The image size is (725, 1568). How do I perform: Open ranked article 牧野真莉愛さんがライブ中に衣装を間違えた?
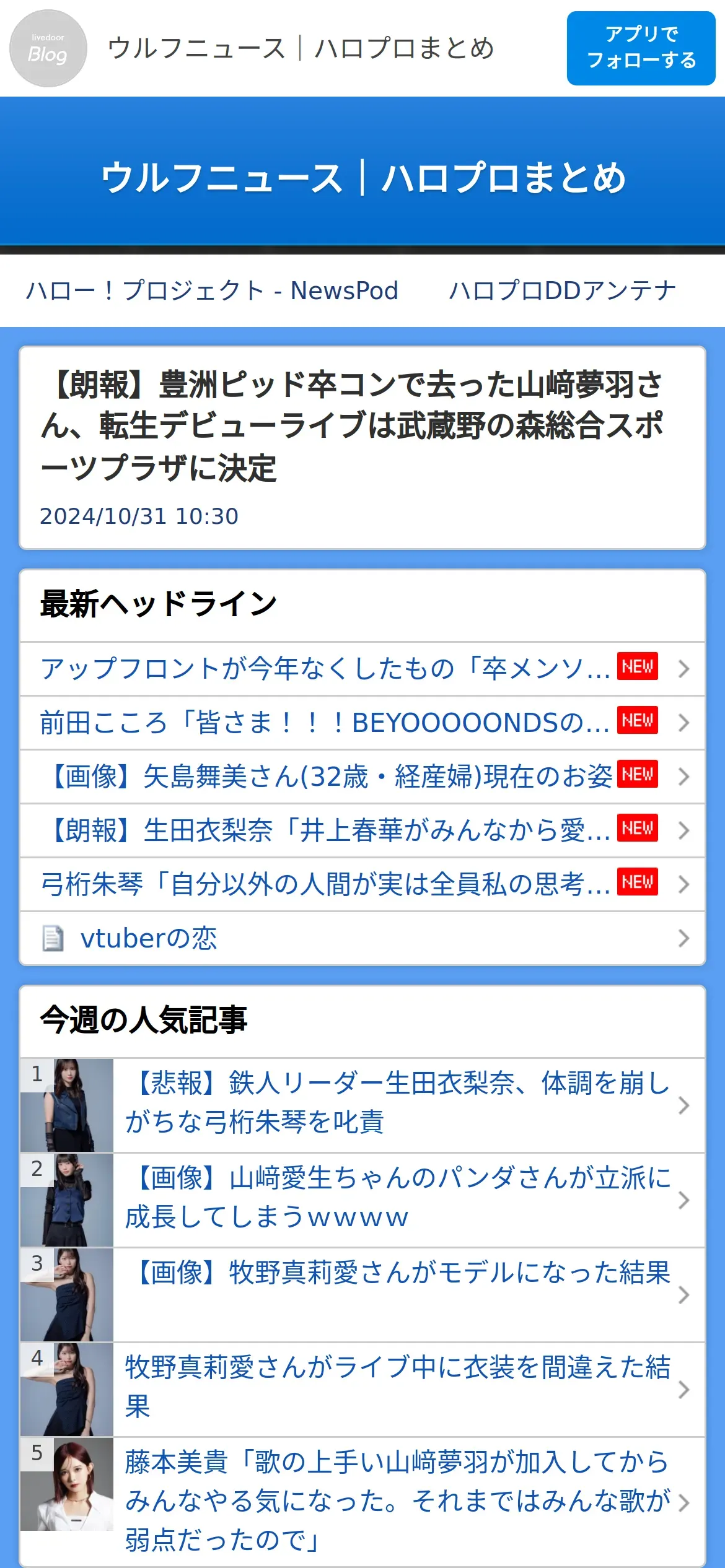click(x=362, y=1390)
